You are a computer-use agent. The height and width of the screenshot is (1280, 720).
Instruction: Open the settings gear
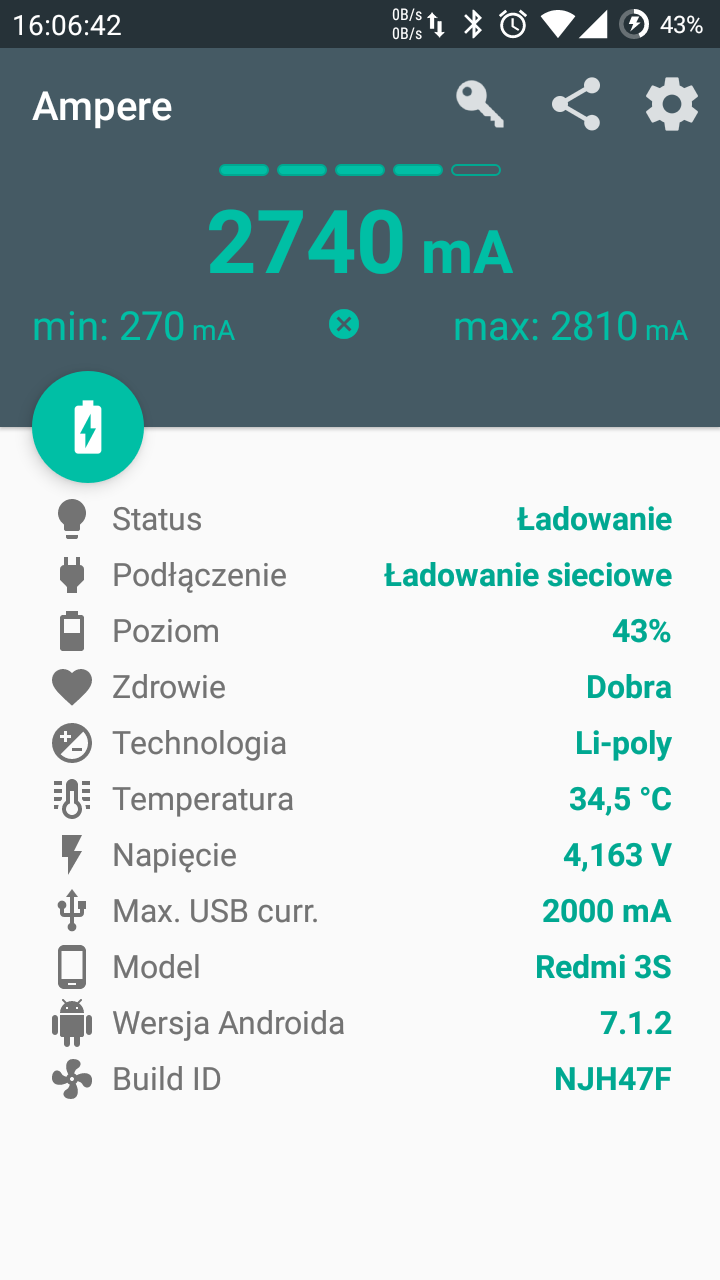[x=671, y=103]
